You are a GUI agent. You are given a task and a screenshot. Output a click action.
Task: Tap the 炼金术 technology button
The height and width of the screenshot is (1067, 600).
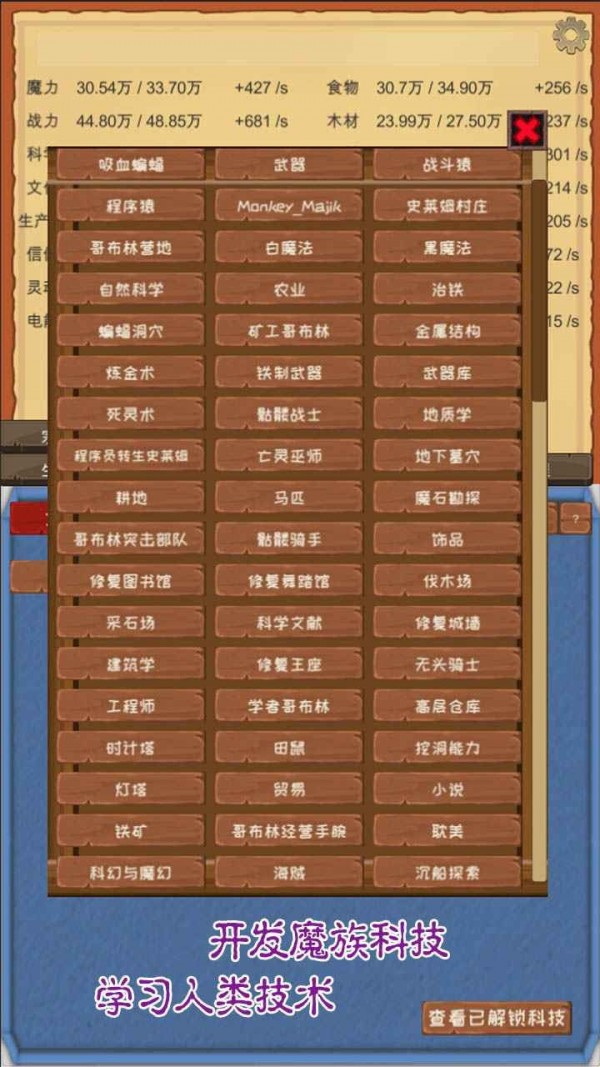[x=130, y=373]
